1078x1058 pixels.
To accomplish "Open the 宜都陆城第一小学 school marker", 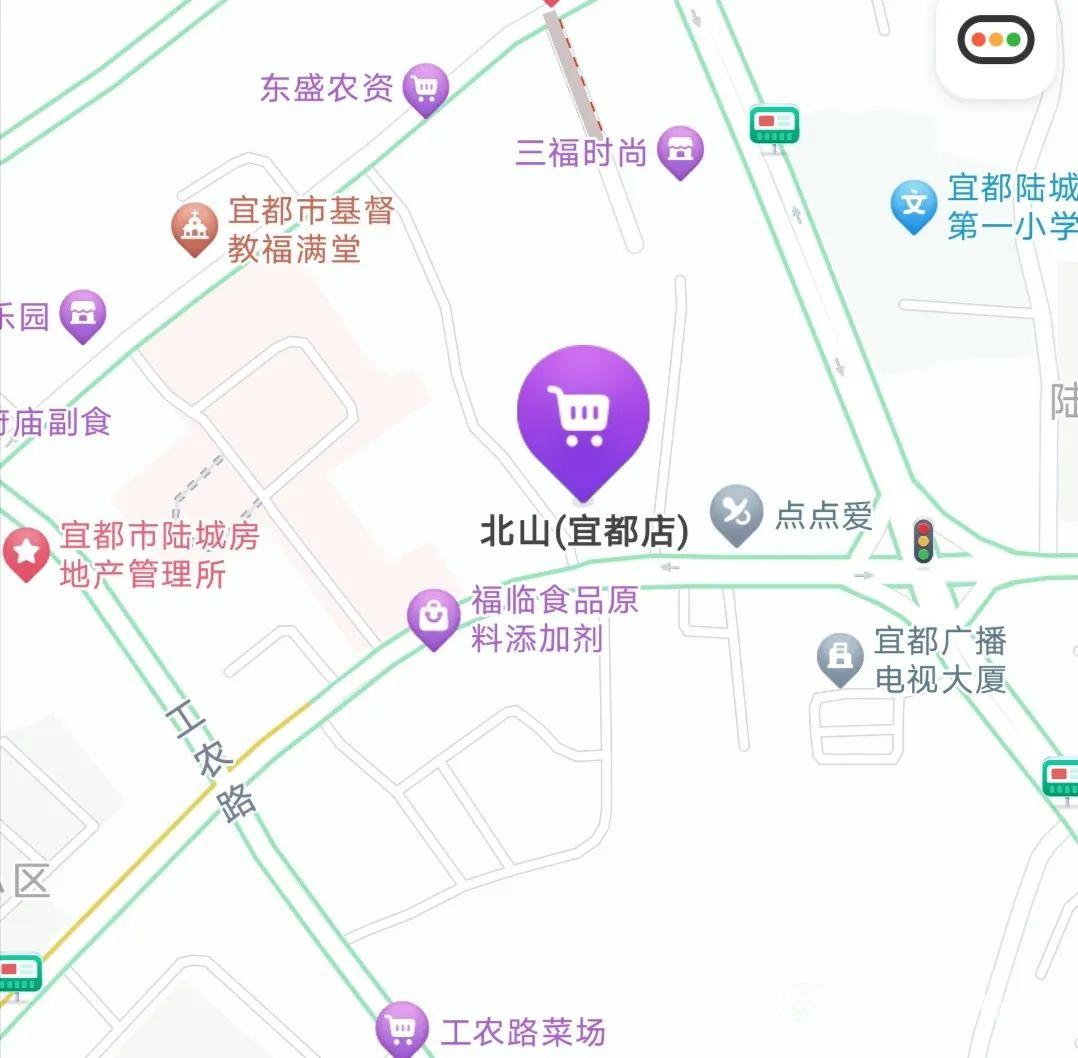I will (x=913, y=206).
